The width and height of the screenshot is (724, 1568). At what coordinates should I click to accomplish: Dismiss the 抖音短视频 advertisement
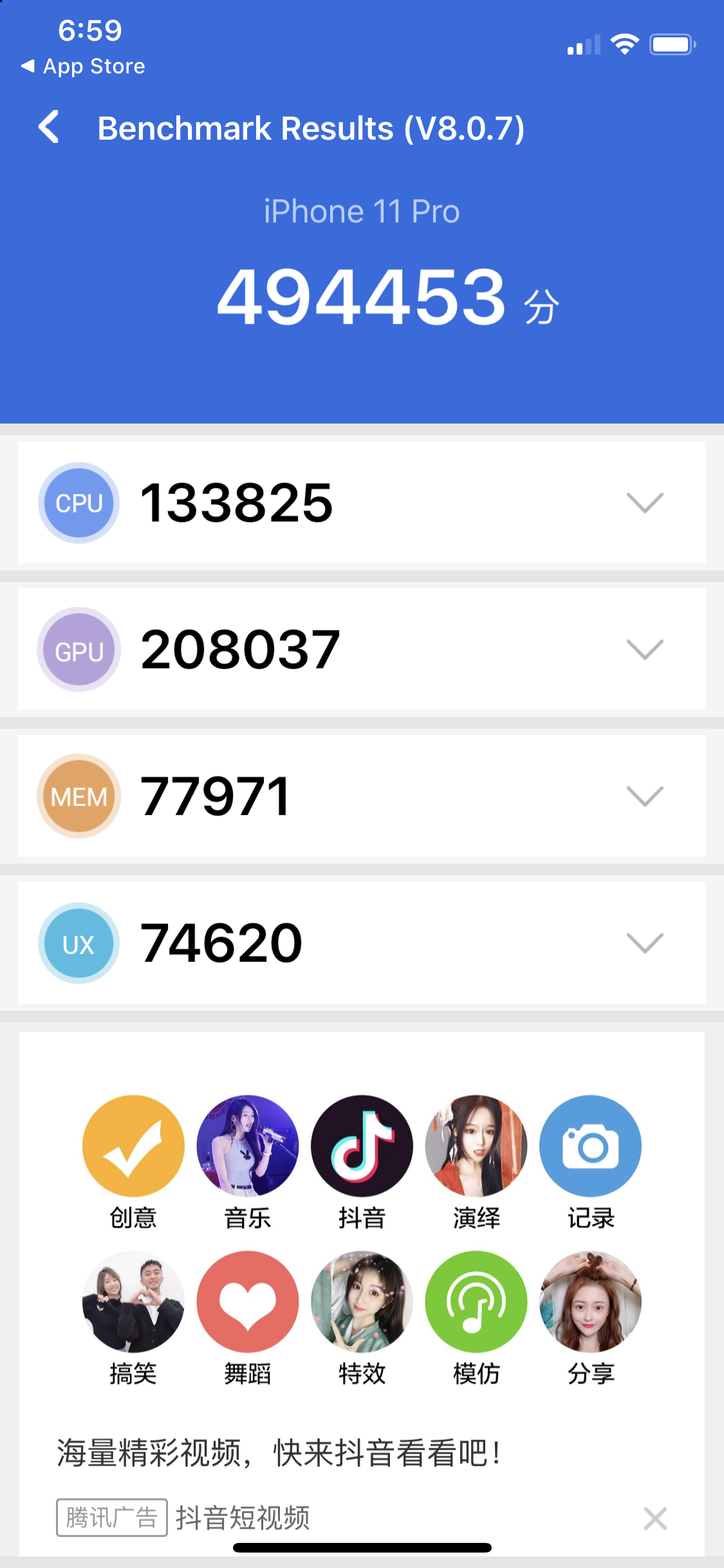655,1518
